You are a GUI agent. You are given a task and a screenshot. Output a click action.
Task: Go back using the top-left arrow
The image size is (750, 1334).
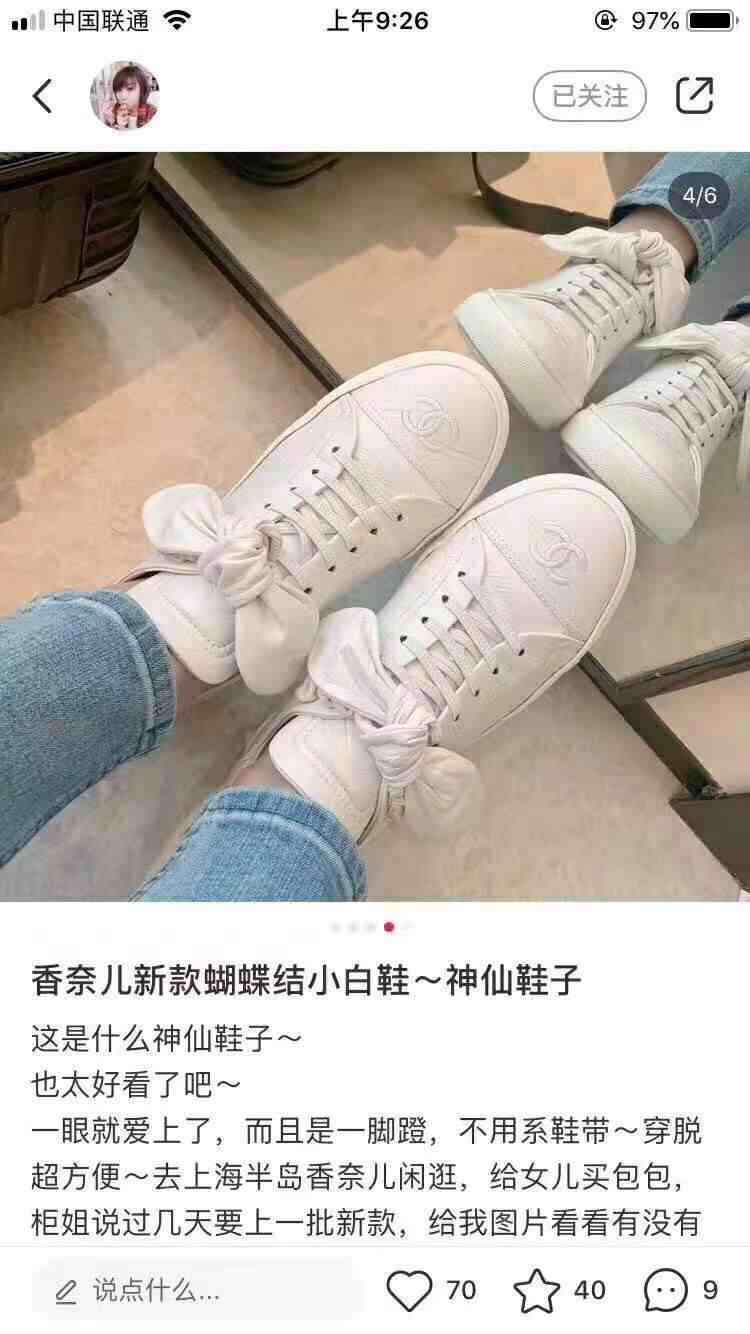click(42, 96)
